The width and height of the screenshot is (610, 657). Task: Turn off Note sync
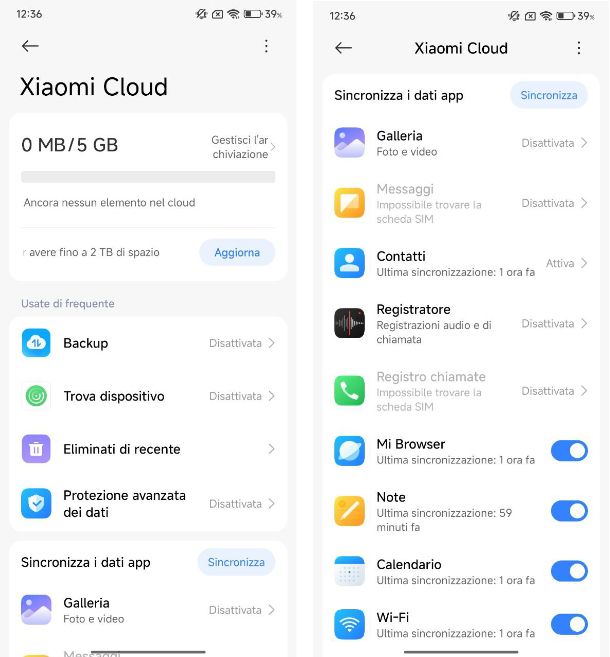[x=569, y=511]
